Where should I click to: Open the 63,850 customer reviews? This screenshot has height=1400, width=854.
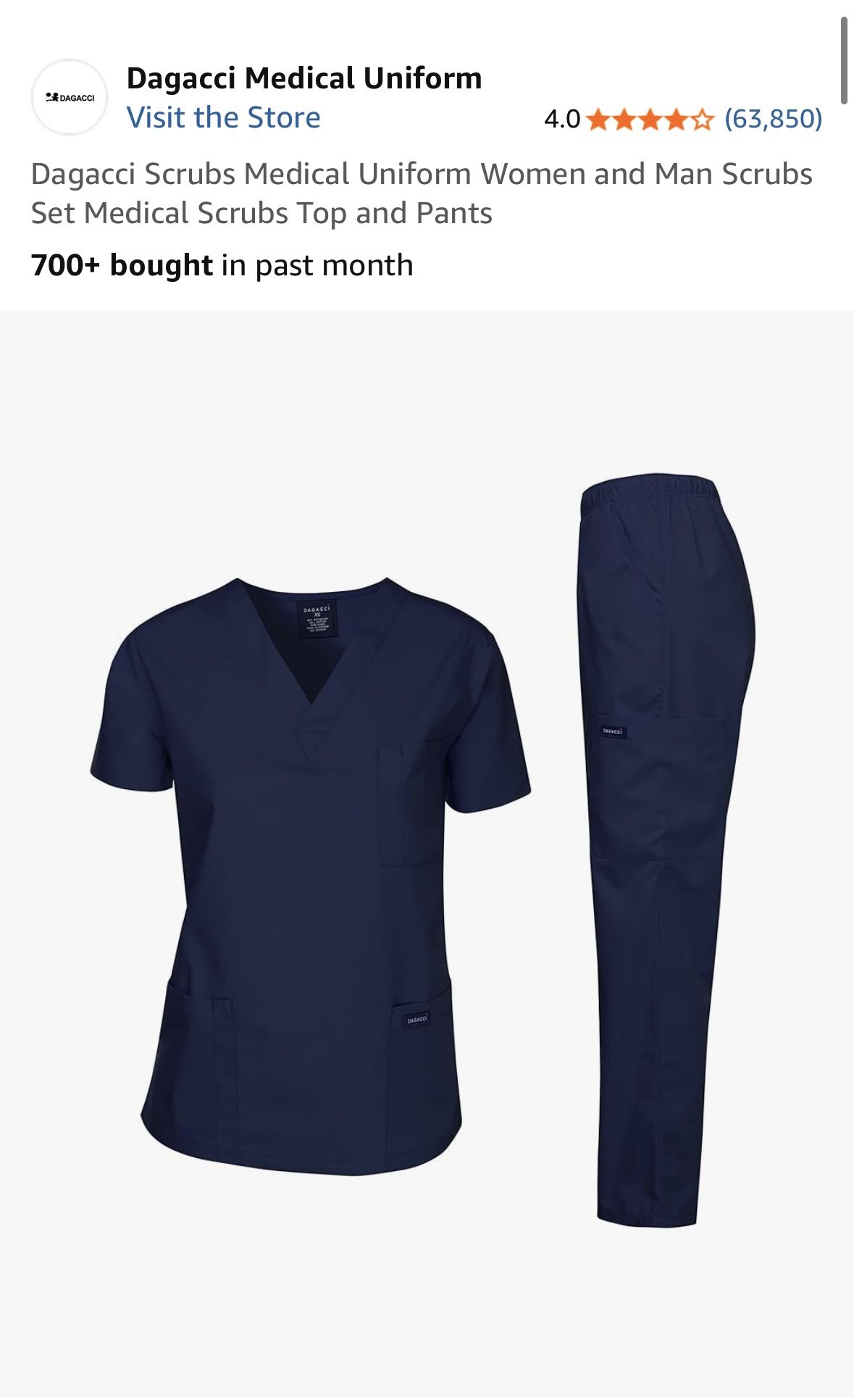click(x=773, y=118)
